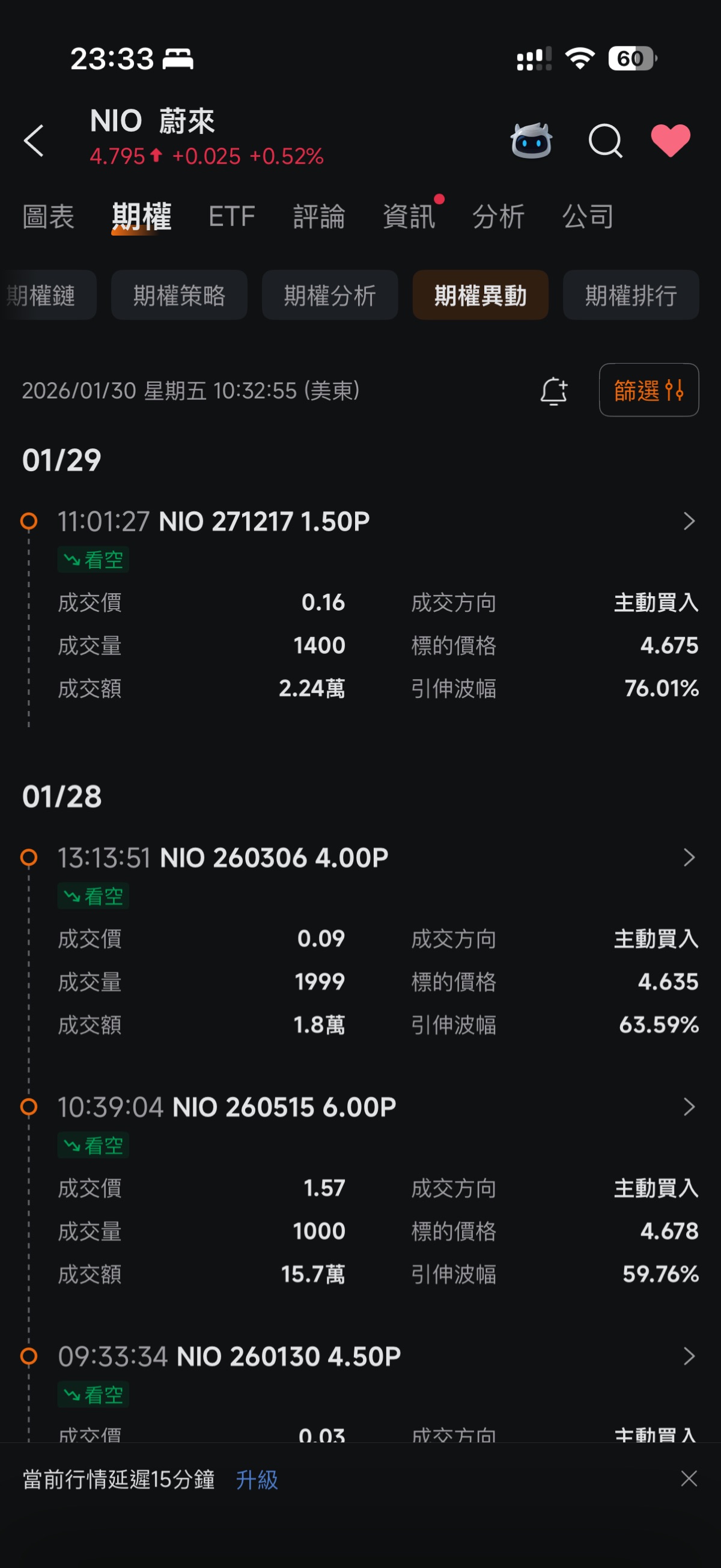Switch to the 分析 tab
Image resolution: width=721 pixels, height=1568 pixels.
pyautogui.click(x=498, y=217)
